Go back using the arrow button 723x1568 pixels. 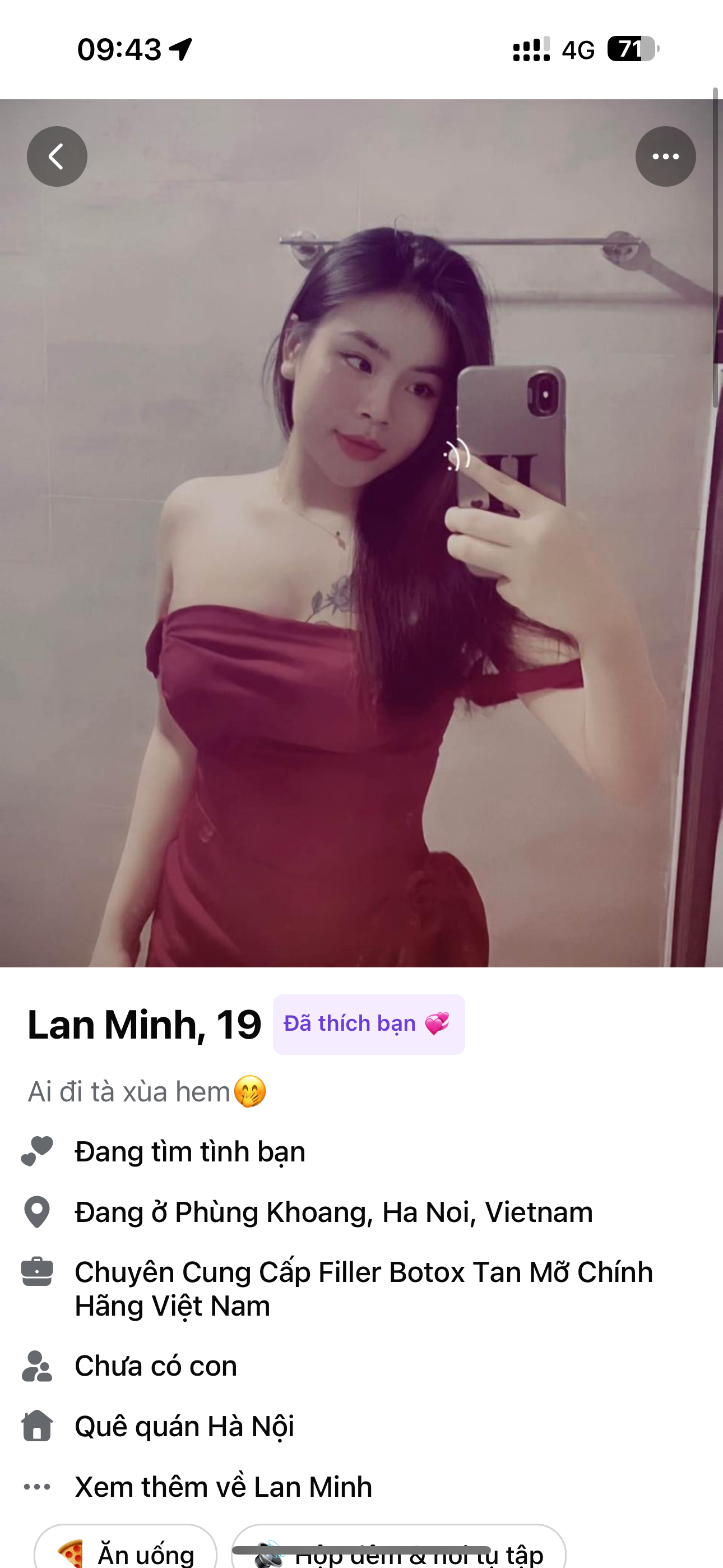tap(57, 156)
